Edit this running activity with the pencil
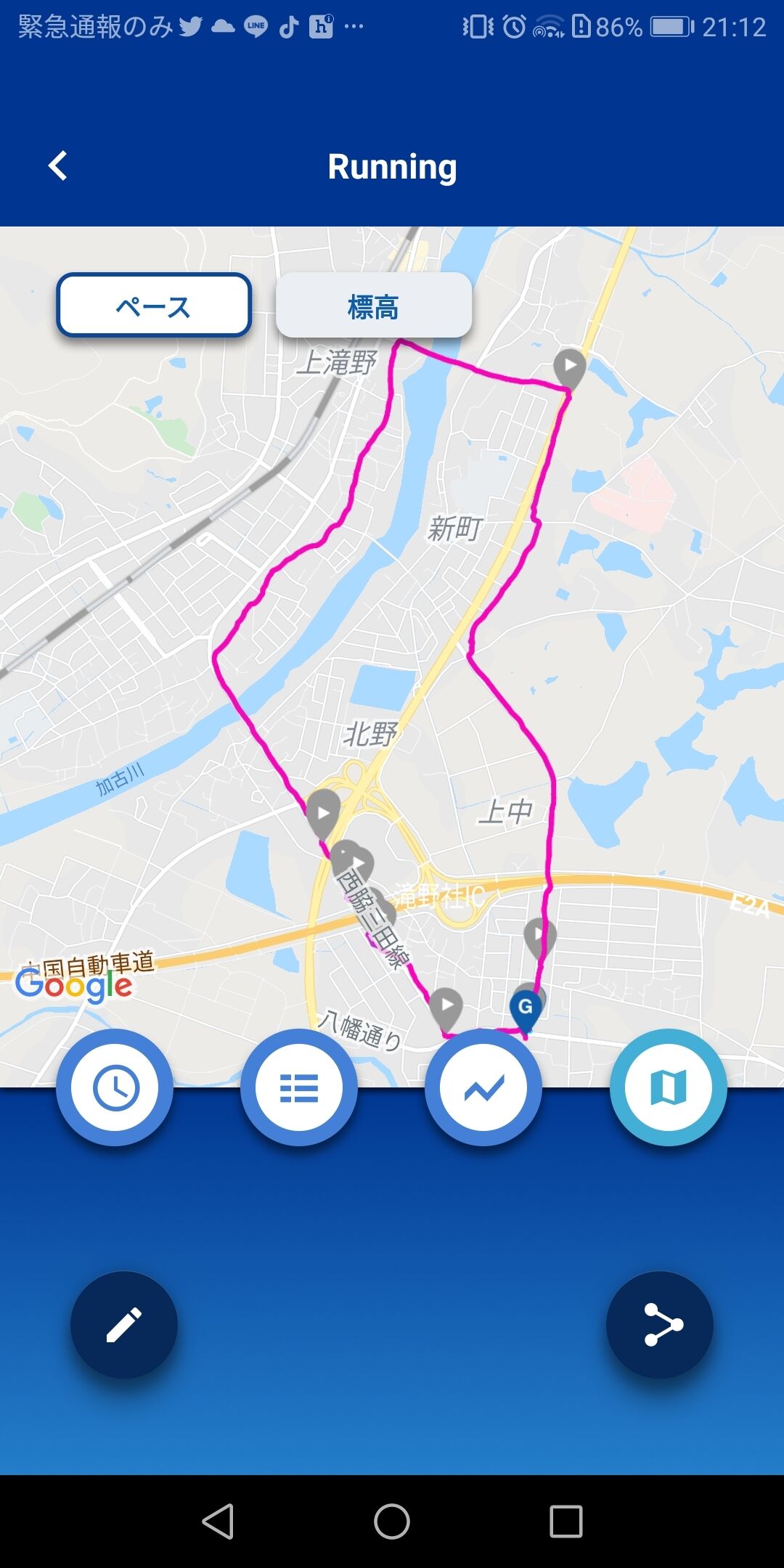This screenshot has height=1568, width=784. (x=124, y=1325)
